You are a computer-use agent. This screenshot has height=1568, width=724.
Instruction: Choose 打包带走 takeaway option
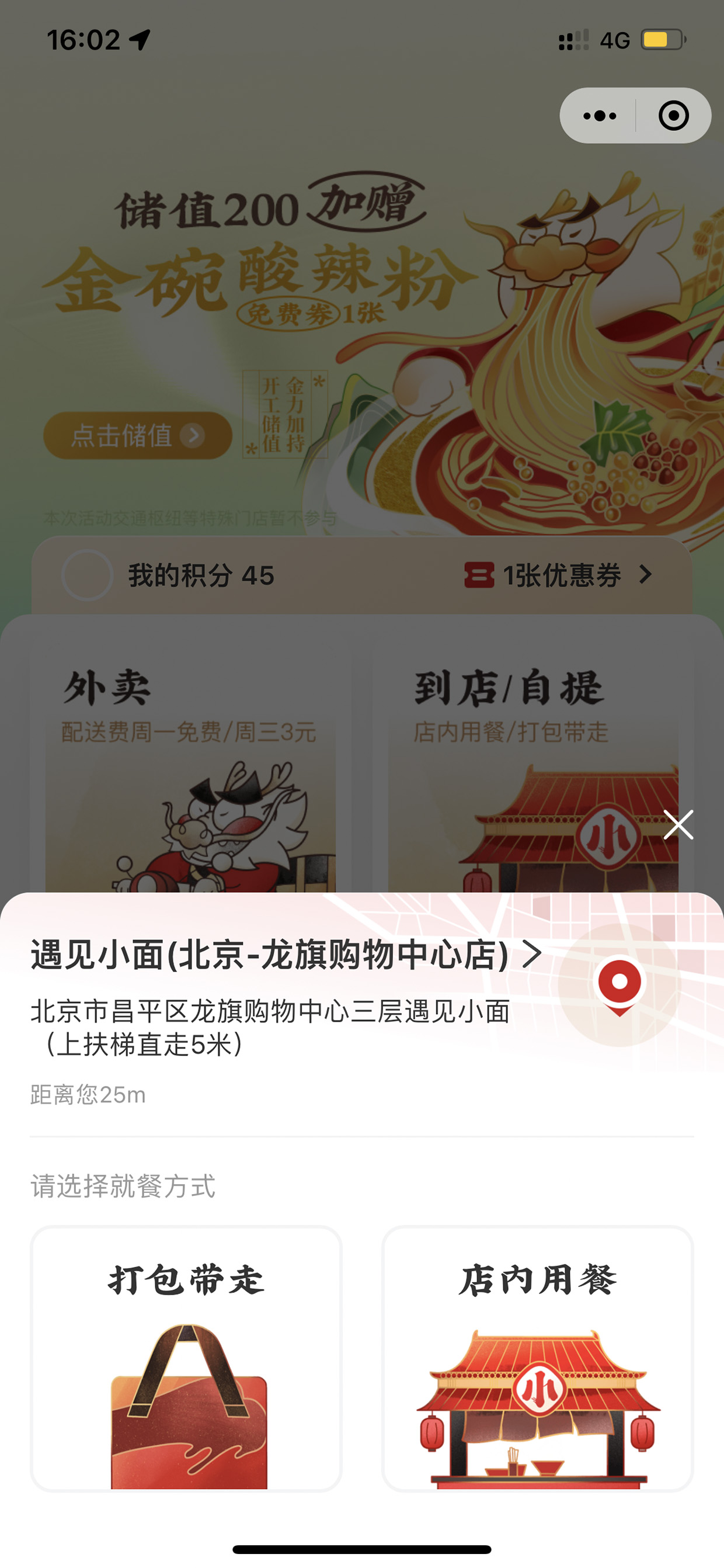coord(186,1359)
